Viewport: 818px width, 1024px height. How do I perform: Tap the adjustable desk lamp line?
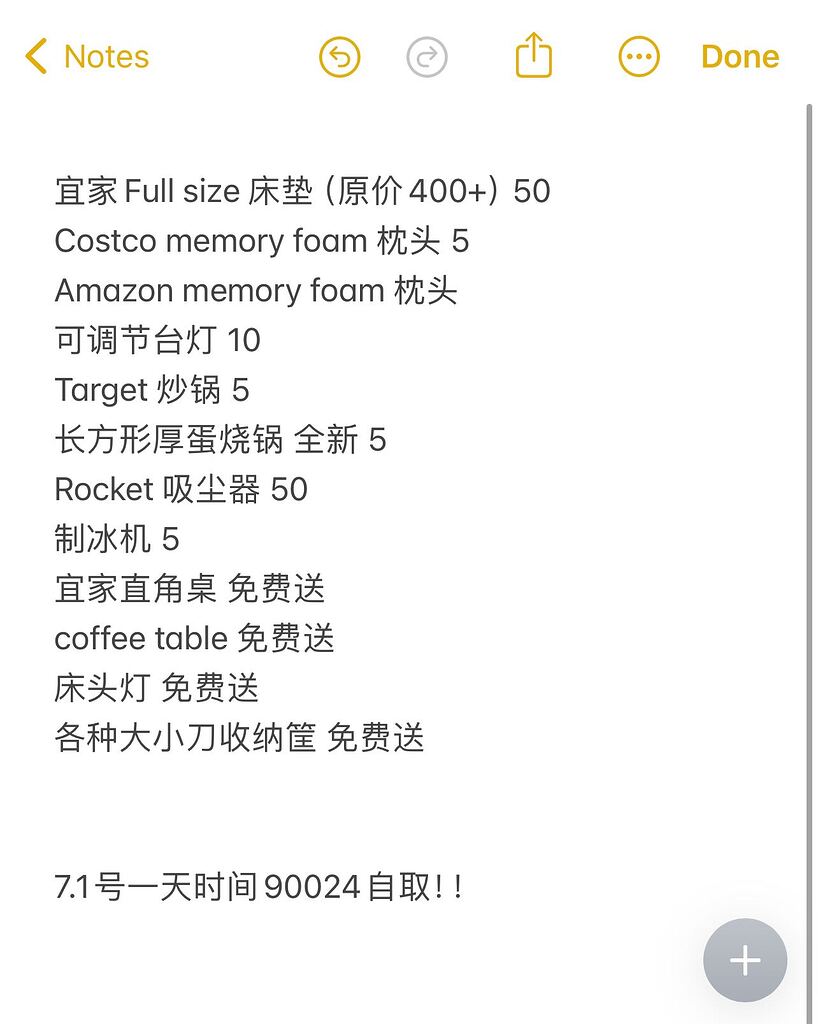157,340
